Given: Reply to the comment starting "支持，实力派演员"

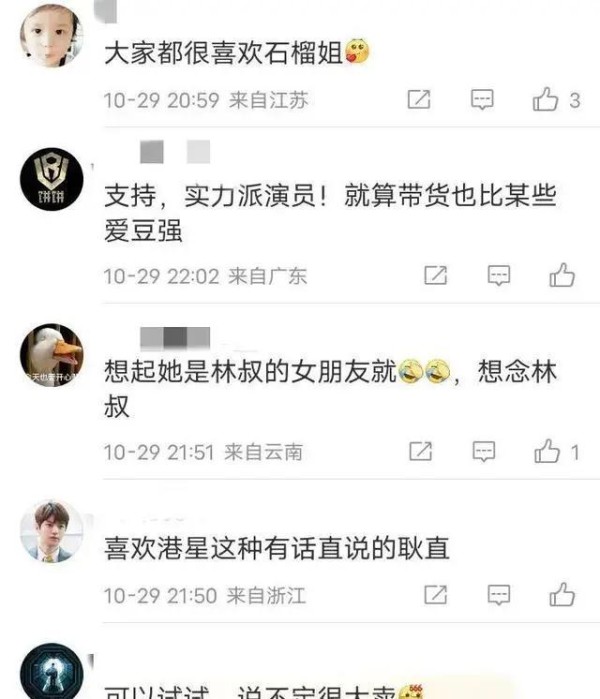Looking at the screenshot, I should [x=498, y=275].
